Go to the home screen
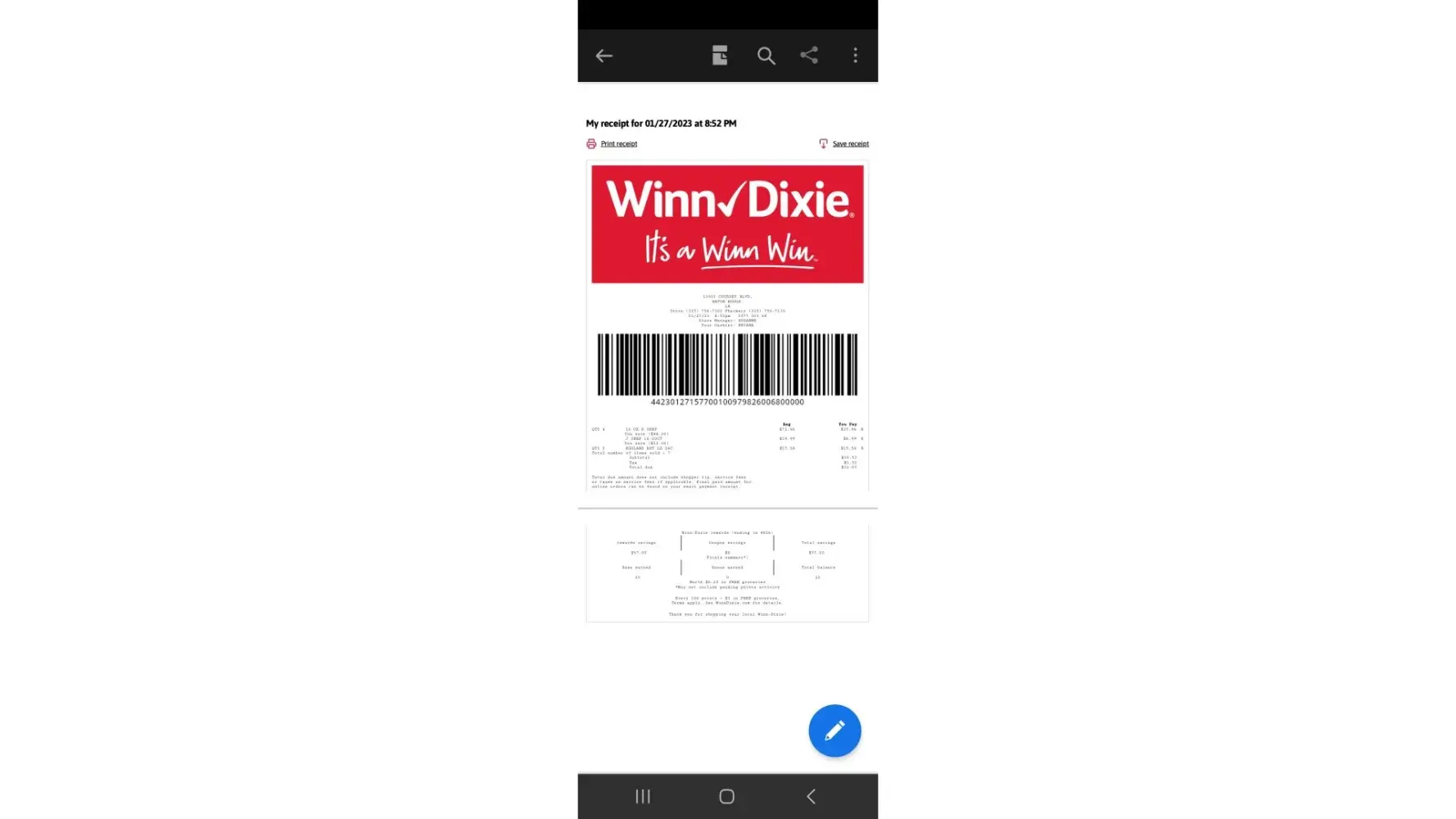The height and width of the screenshot is (819, 1456). click(x=726, y=796)
